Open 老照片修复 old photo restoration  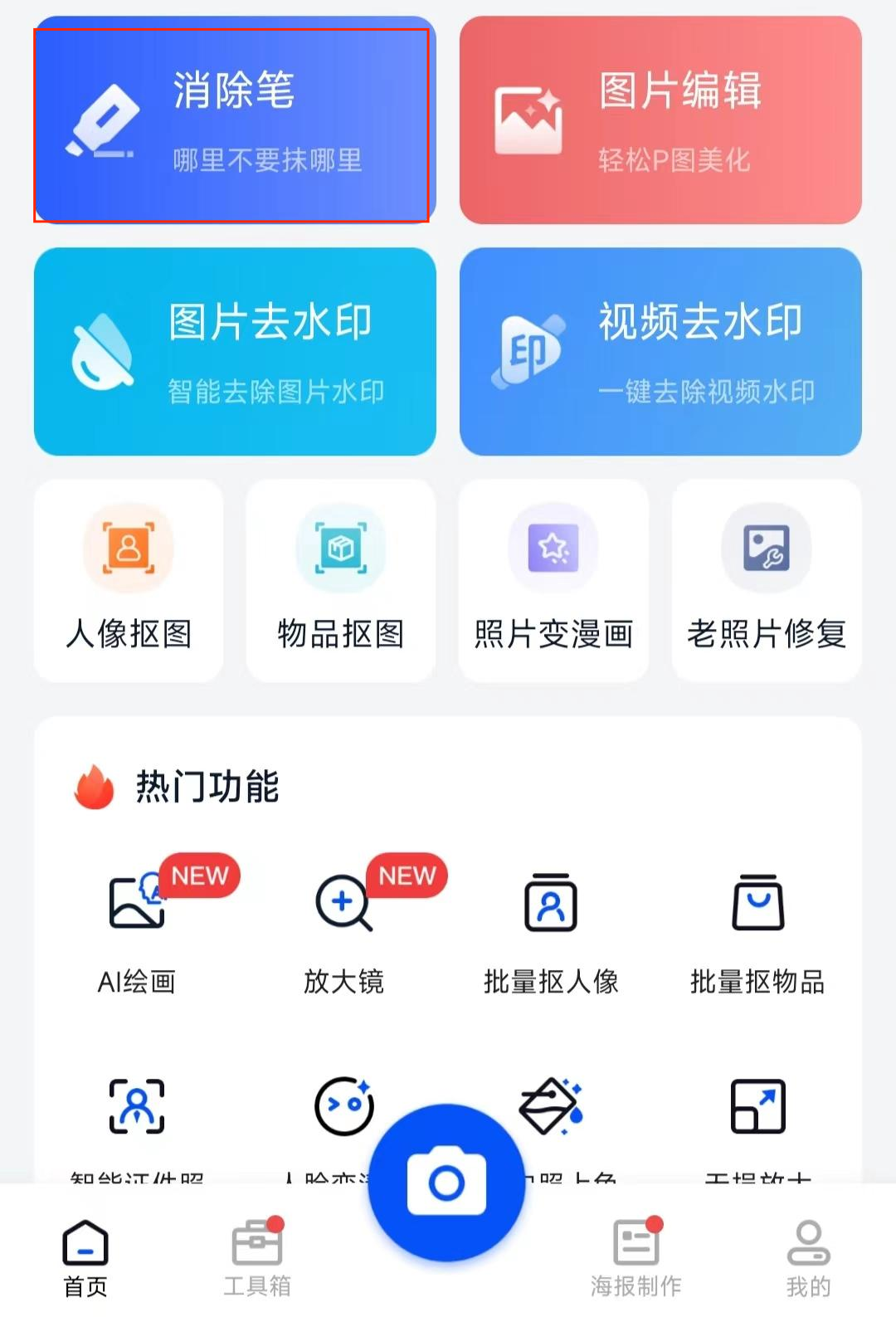[x=766, y=581]
